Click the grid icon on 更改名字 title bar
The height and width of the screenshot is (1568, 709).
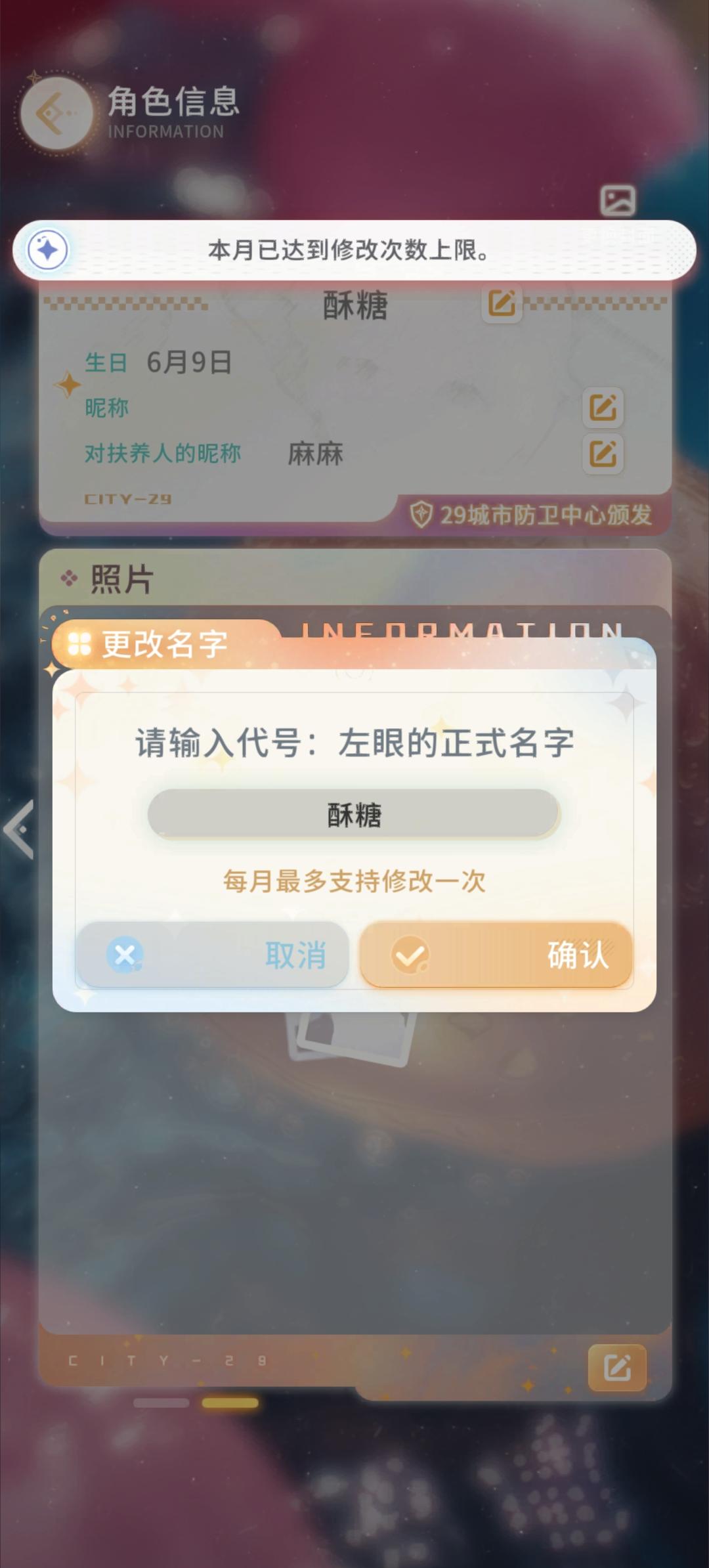click(80, 644)
